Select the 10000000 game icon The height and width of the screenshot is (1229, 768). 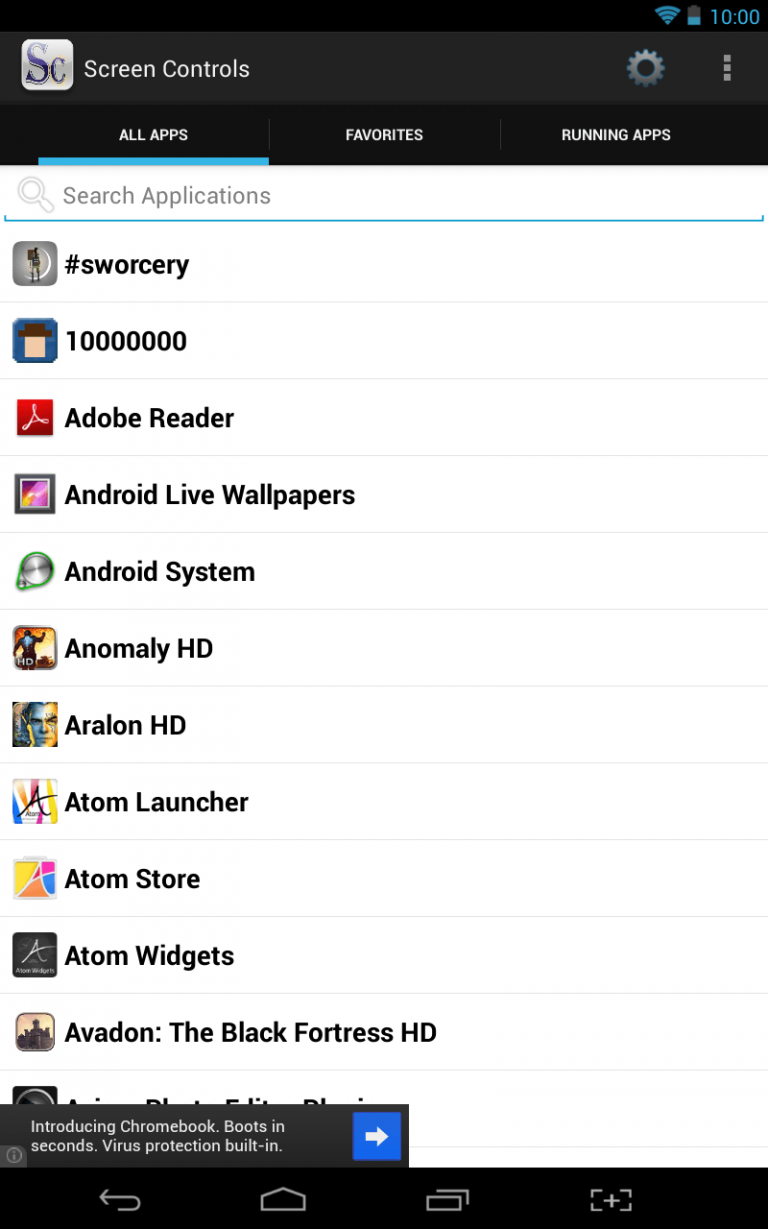click(35, 340)
